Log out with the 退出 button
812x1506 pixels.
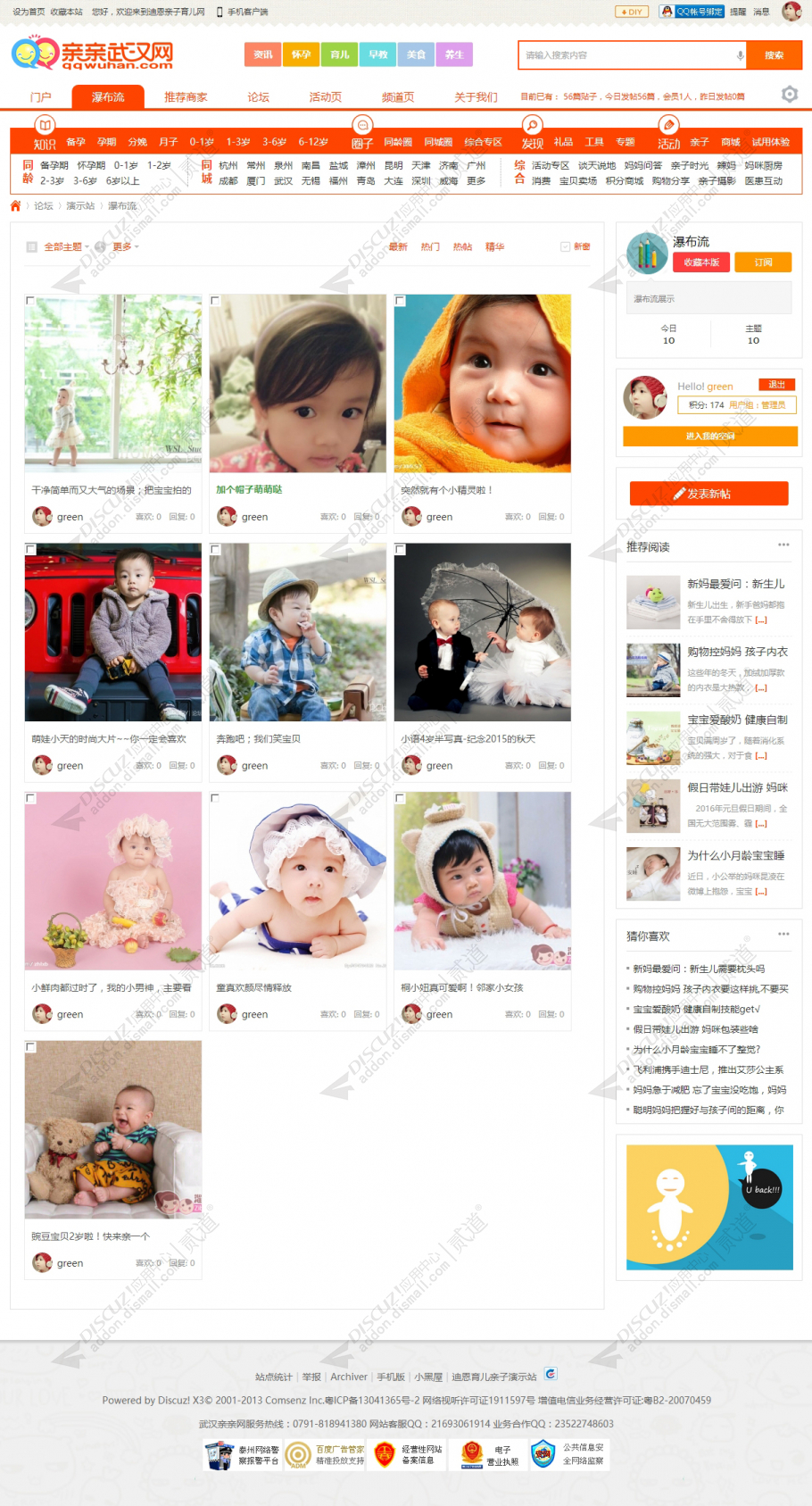776,385
